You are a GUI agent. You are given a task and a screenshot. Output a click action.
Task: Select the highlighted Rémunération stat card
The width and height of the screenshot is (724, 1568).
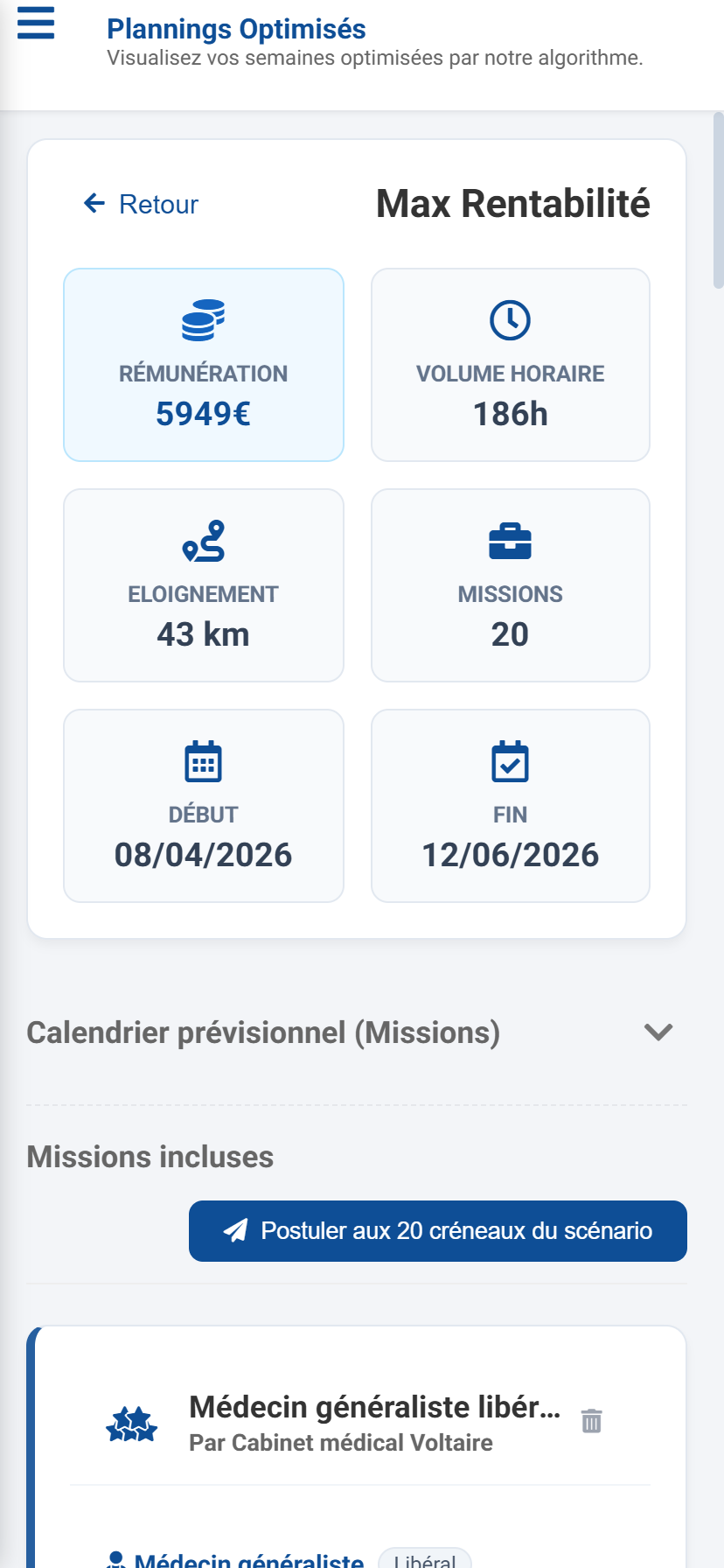coord(204,364)
